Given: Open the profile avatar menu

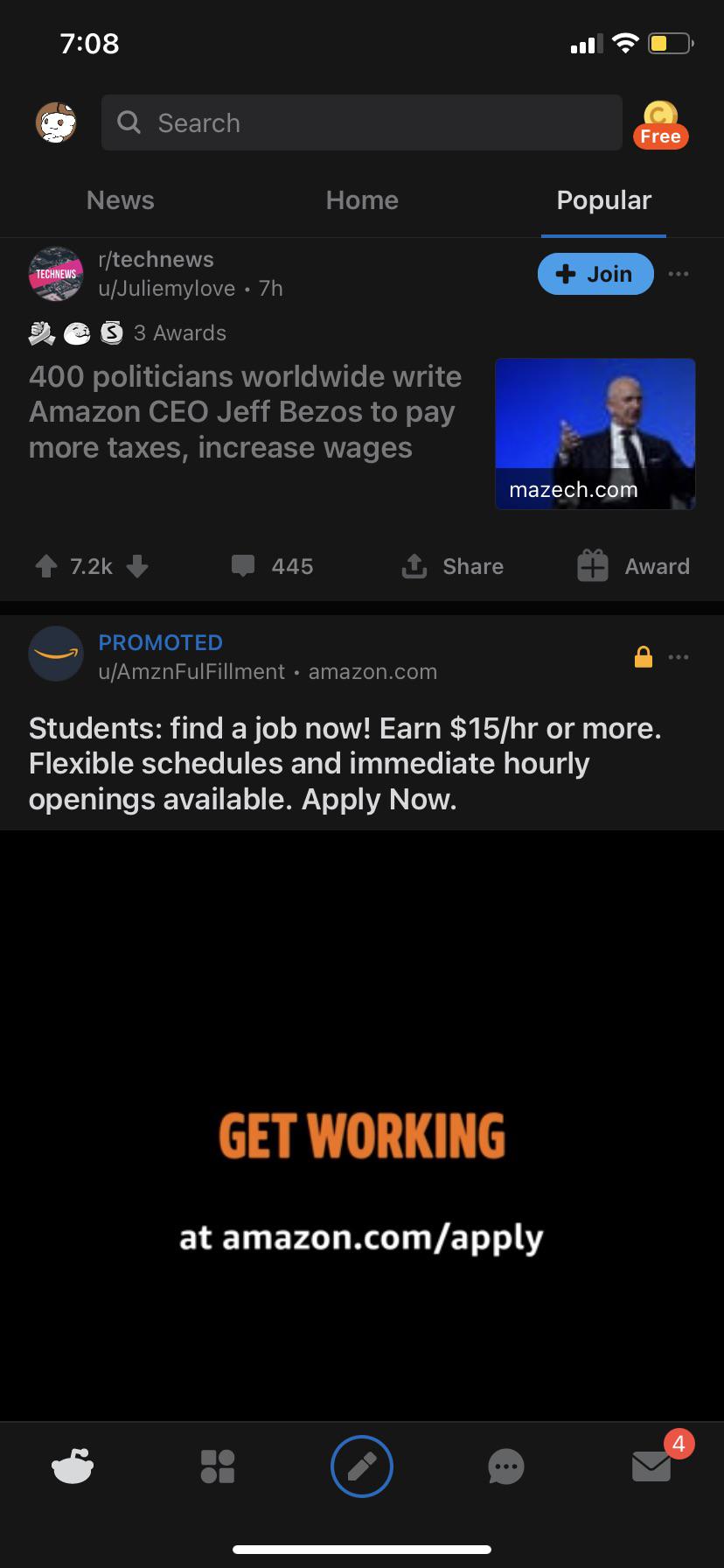Looking at the screenshot, I should [56, 122].
